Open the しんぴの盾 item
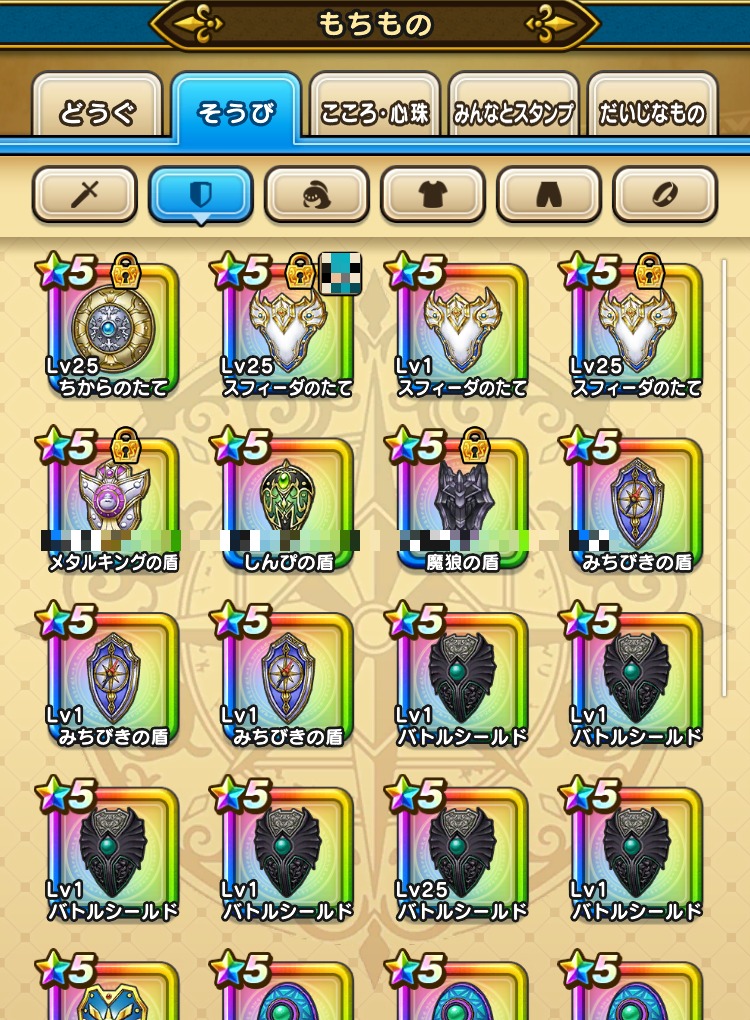 click(x=288, y=505)
